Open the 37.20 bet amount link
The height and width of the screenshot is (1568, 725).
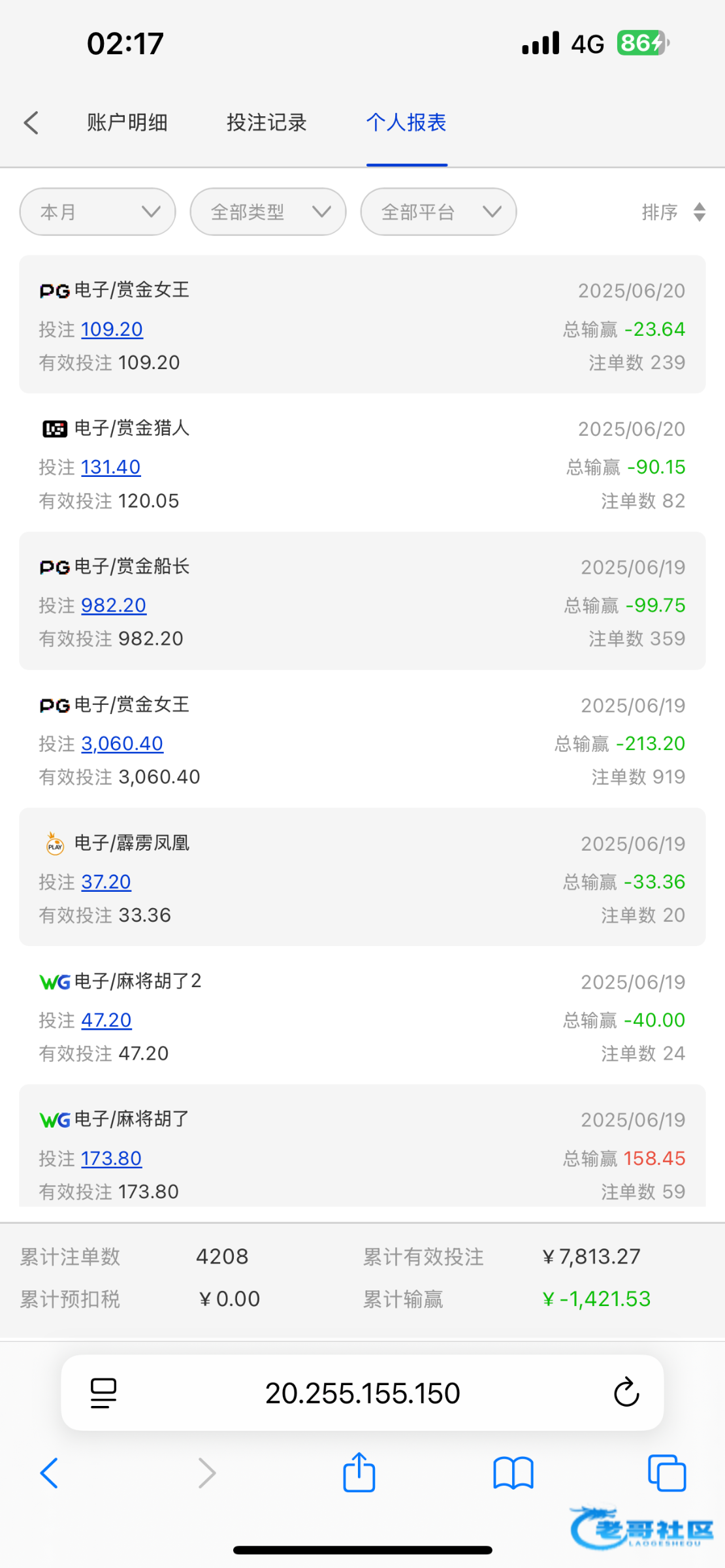click(x=106, y=882)
